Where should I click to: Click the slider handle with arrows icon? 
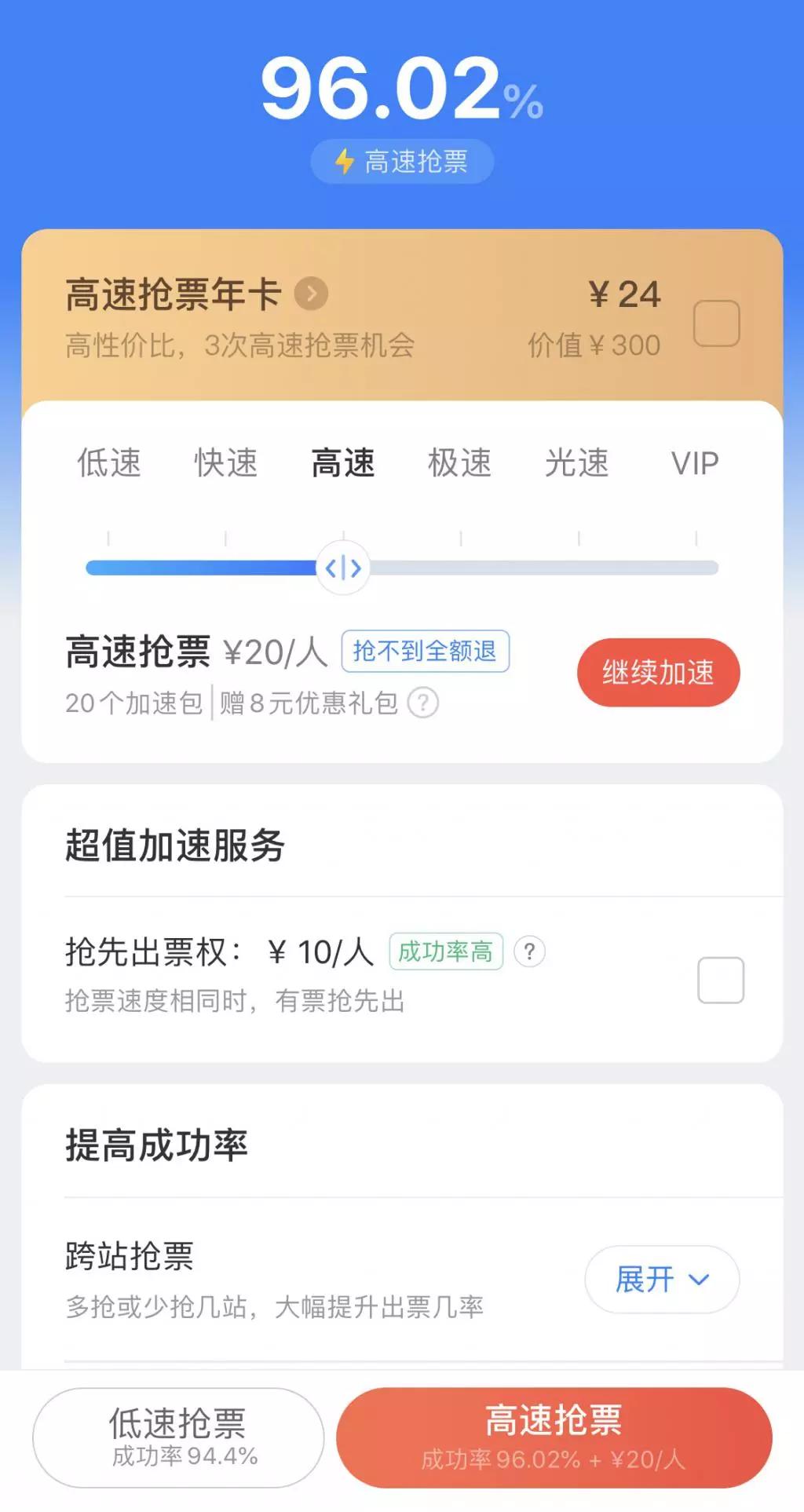[x=343, y=568]
